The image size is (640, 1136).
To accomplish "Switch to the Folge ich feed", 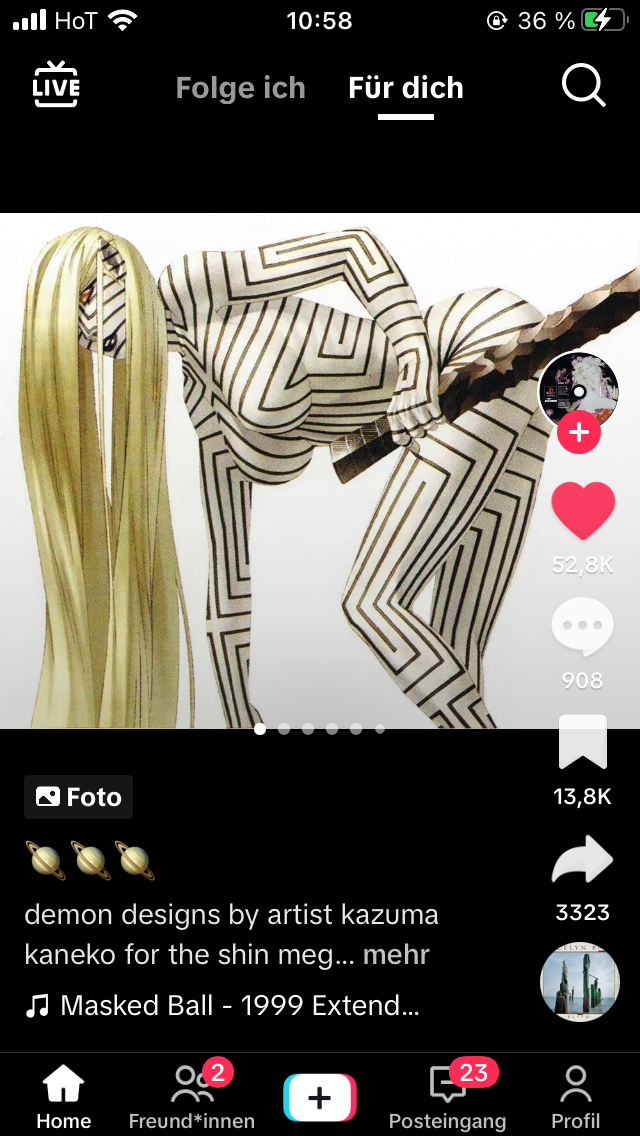I will click(x=241, y=88).
